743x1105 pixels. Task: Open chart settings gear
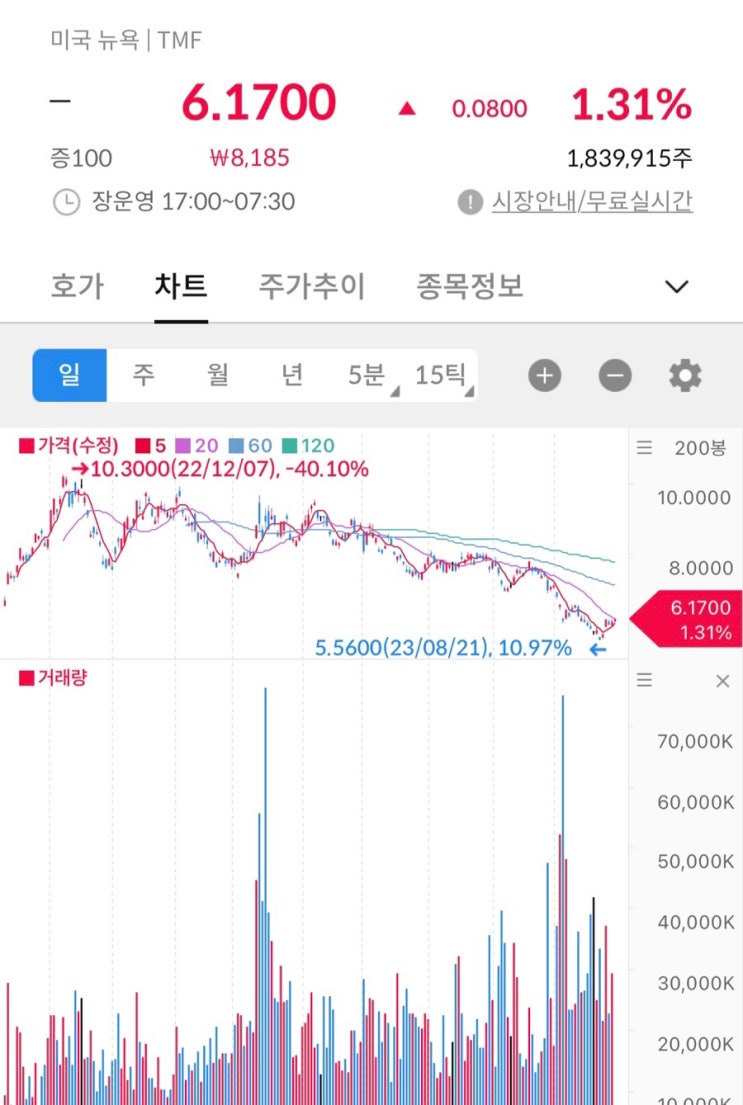pos(685,376)
